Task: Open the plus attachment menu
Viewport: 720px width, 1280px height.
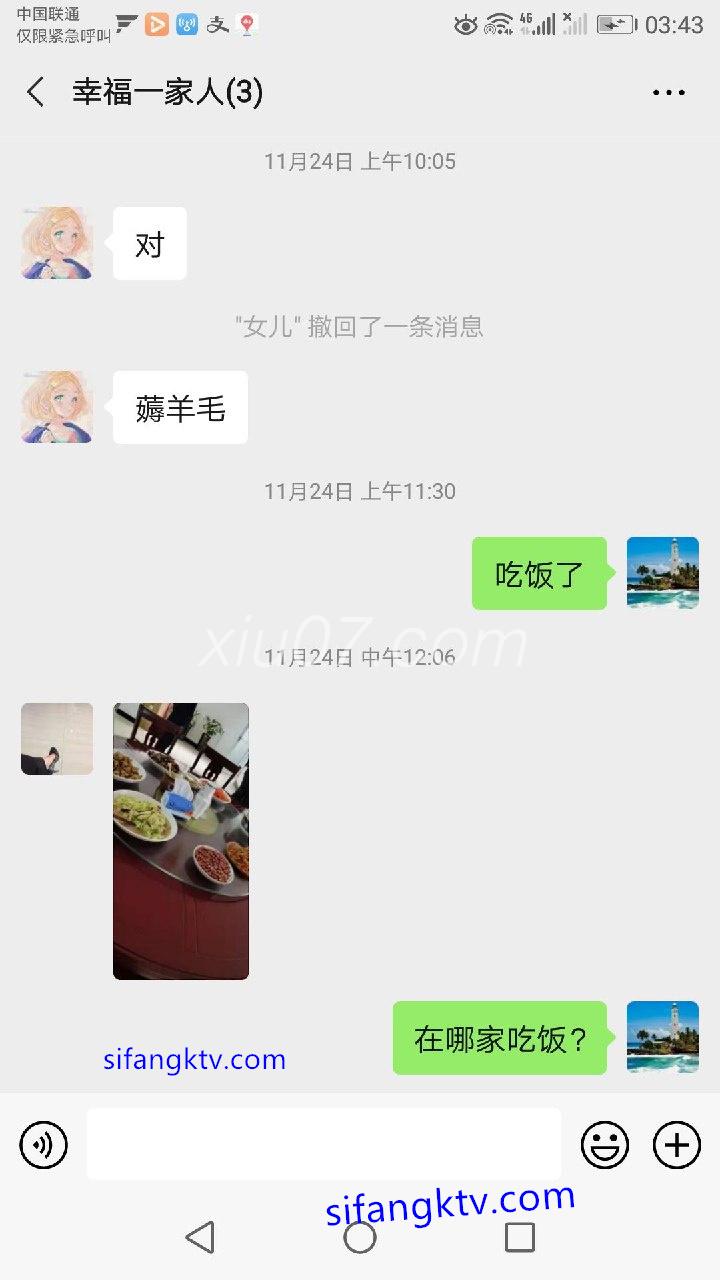Action: coord(677,1144)
